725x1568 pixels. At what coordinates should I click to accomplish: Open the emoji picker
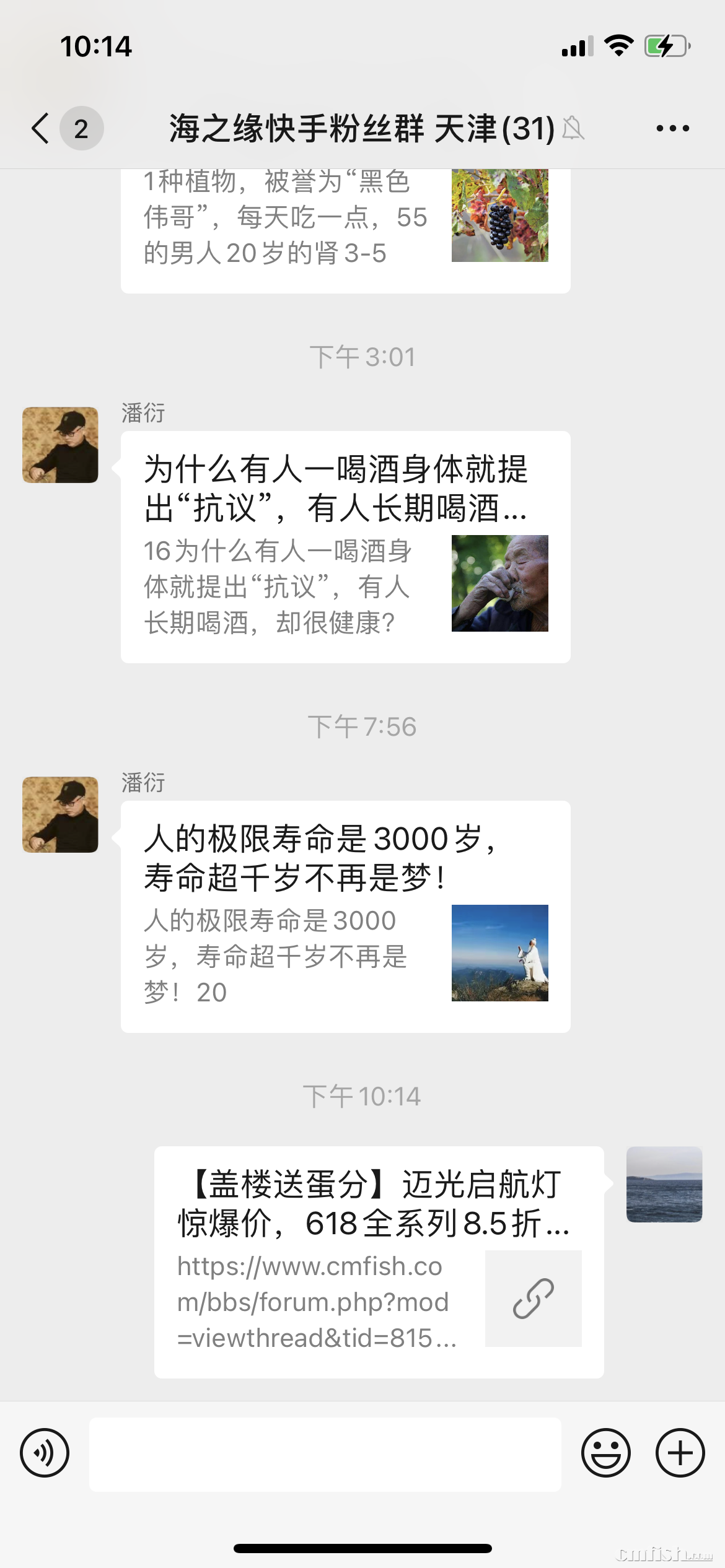pos(605,1453)
